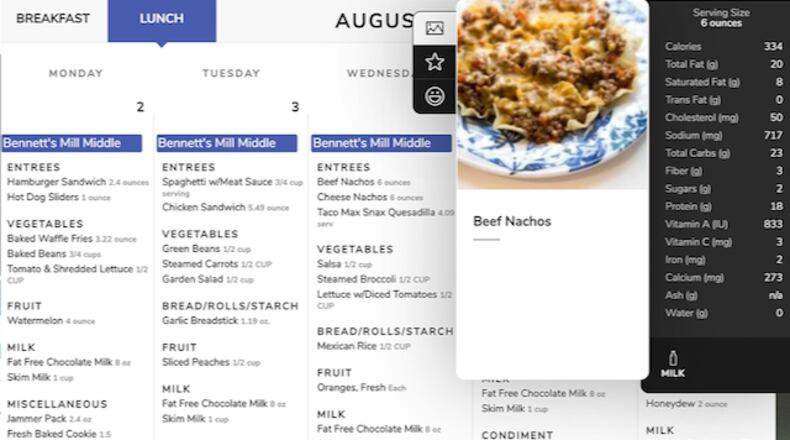Open Jammer Pack under Miscellaneous

coord(35,419)
